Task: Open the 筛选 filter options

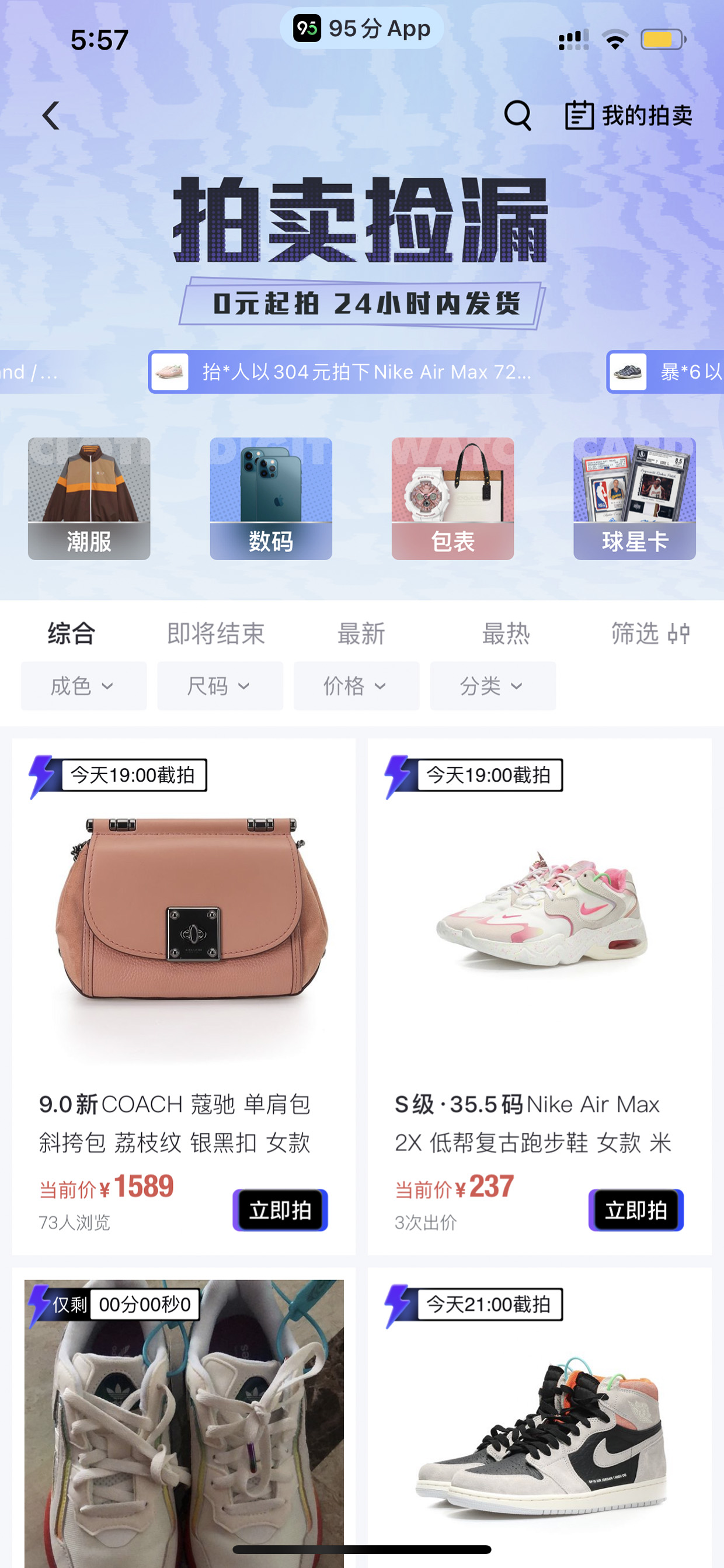Action: click(650, 634)
